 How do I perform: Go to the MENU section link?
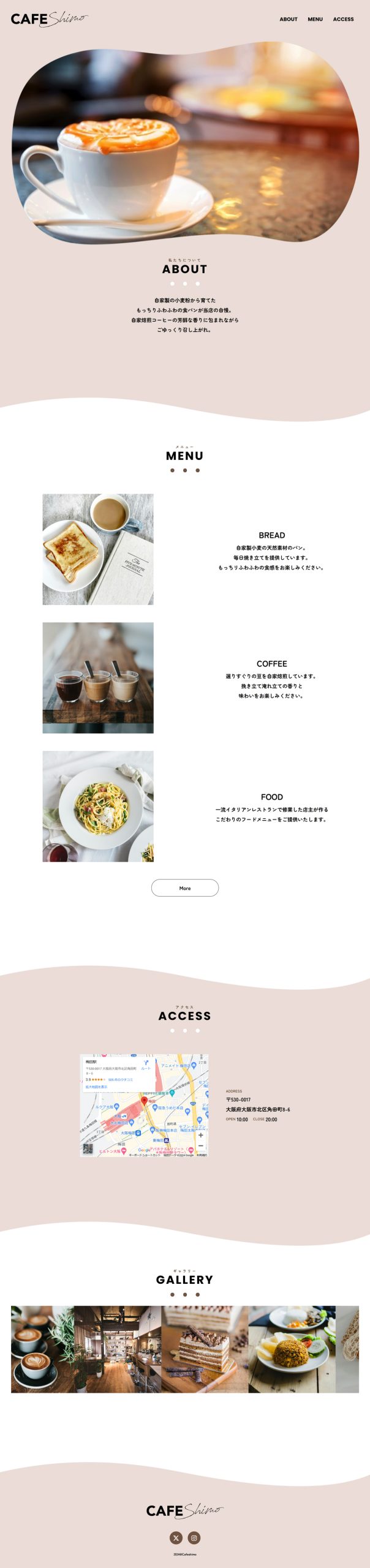pyautogui.click(x=315, y=19)
